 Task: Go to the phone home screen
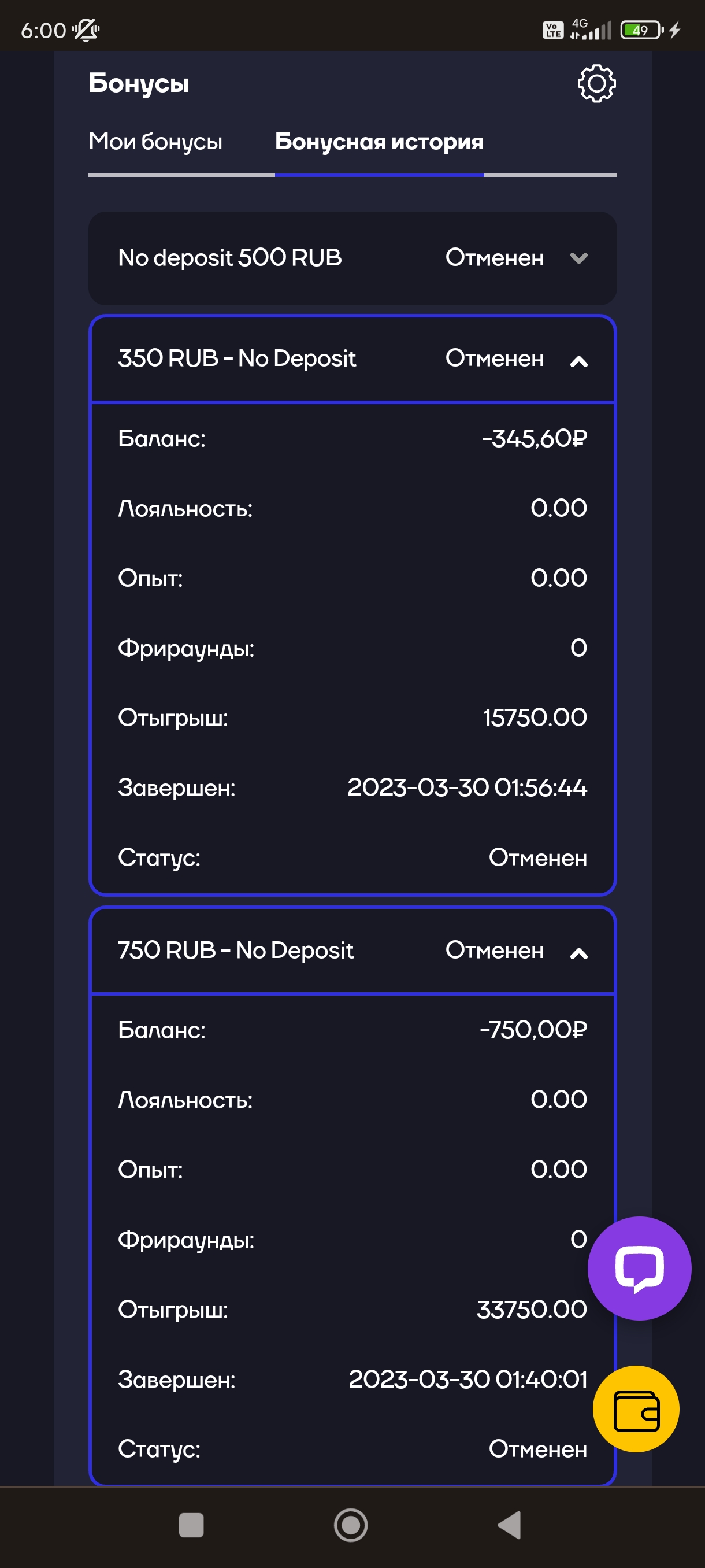[351, 1525]
